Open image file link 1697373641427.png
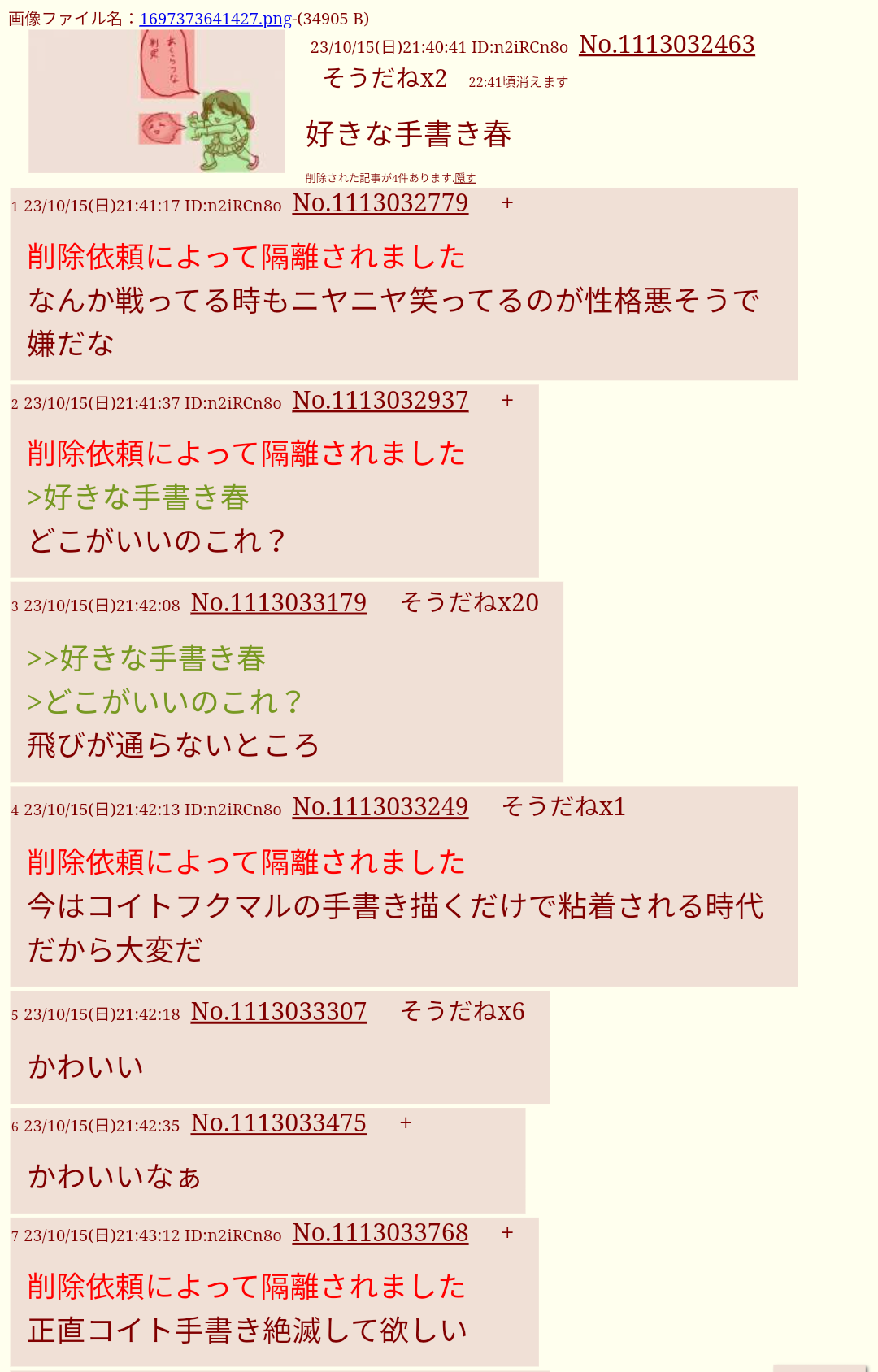This screenshot has width=878, height=1372. click(215, 19)
